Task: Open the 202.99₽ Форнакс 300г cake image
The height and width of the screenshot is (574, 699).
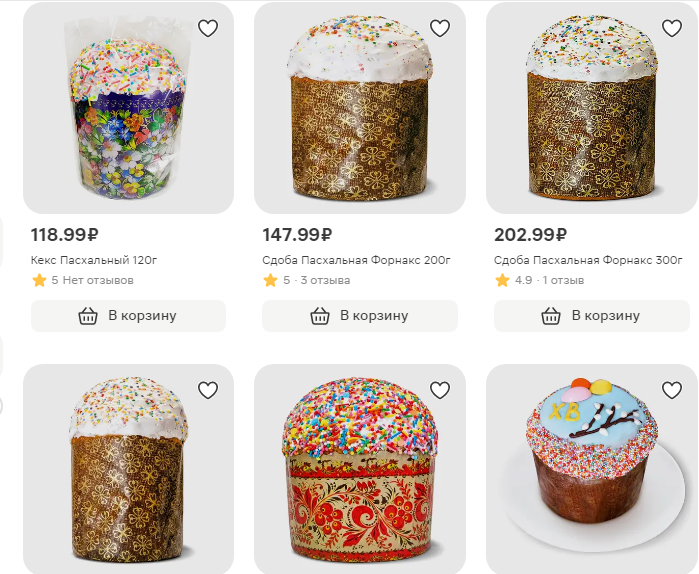Action: [x=591, y=110]
